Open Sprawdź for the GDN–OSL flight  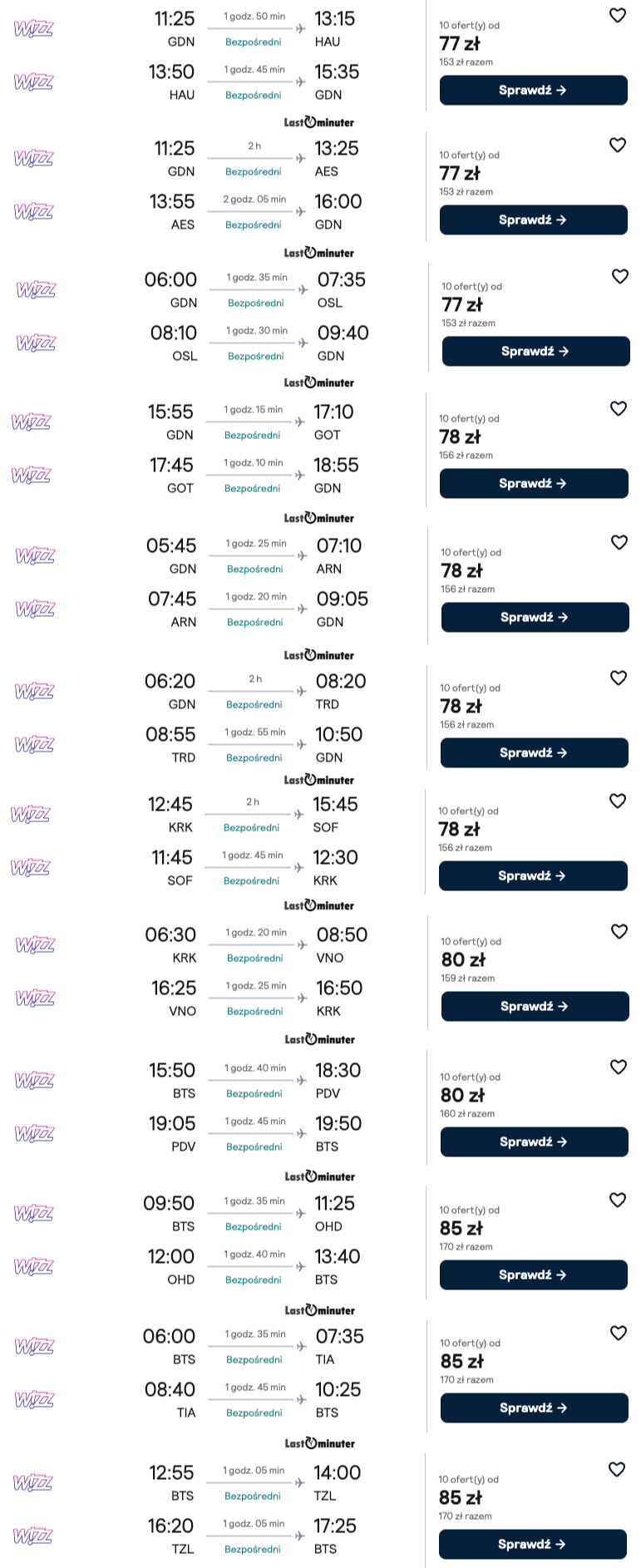pos(535,352)
